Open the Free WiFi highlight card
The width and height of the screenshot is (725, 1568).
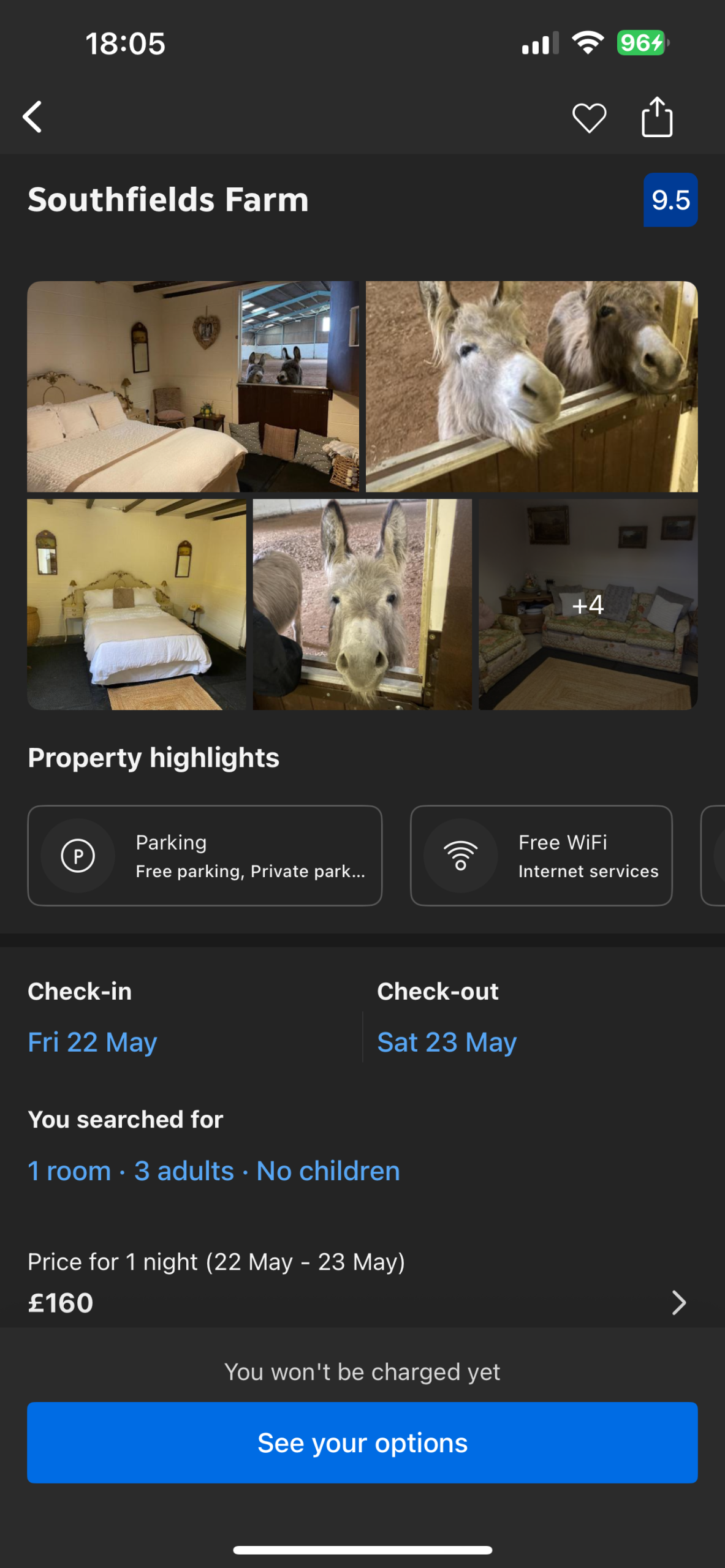[541, 856]
